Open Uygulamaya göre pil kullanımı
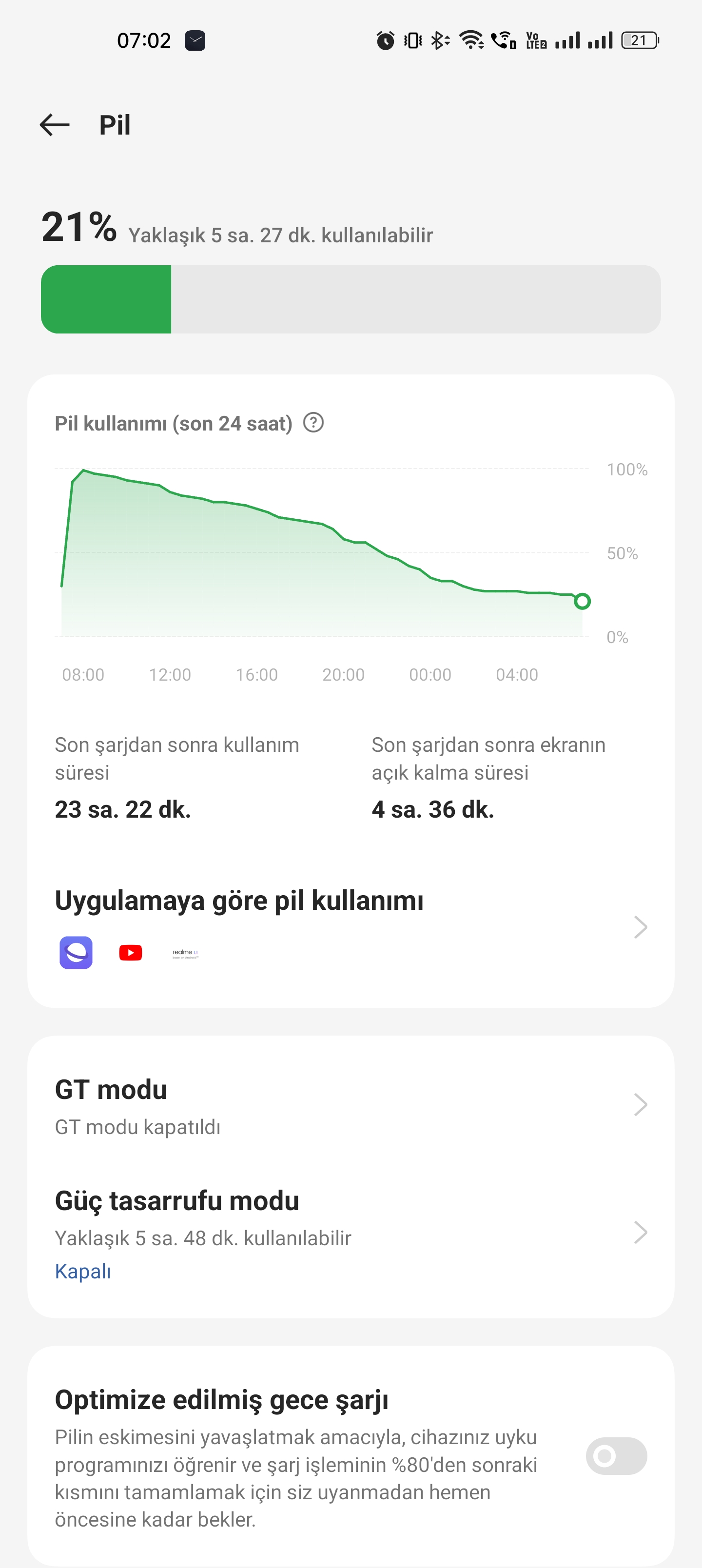This screenshot has height=1568, width=702. pos(350,925)
